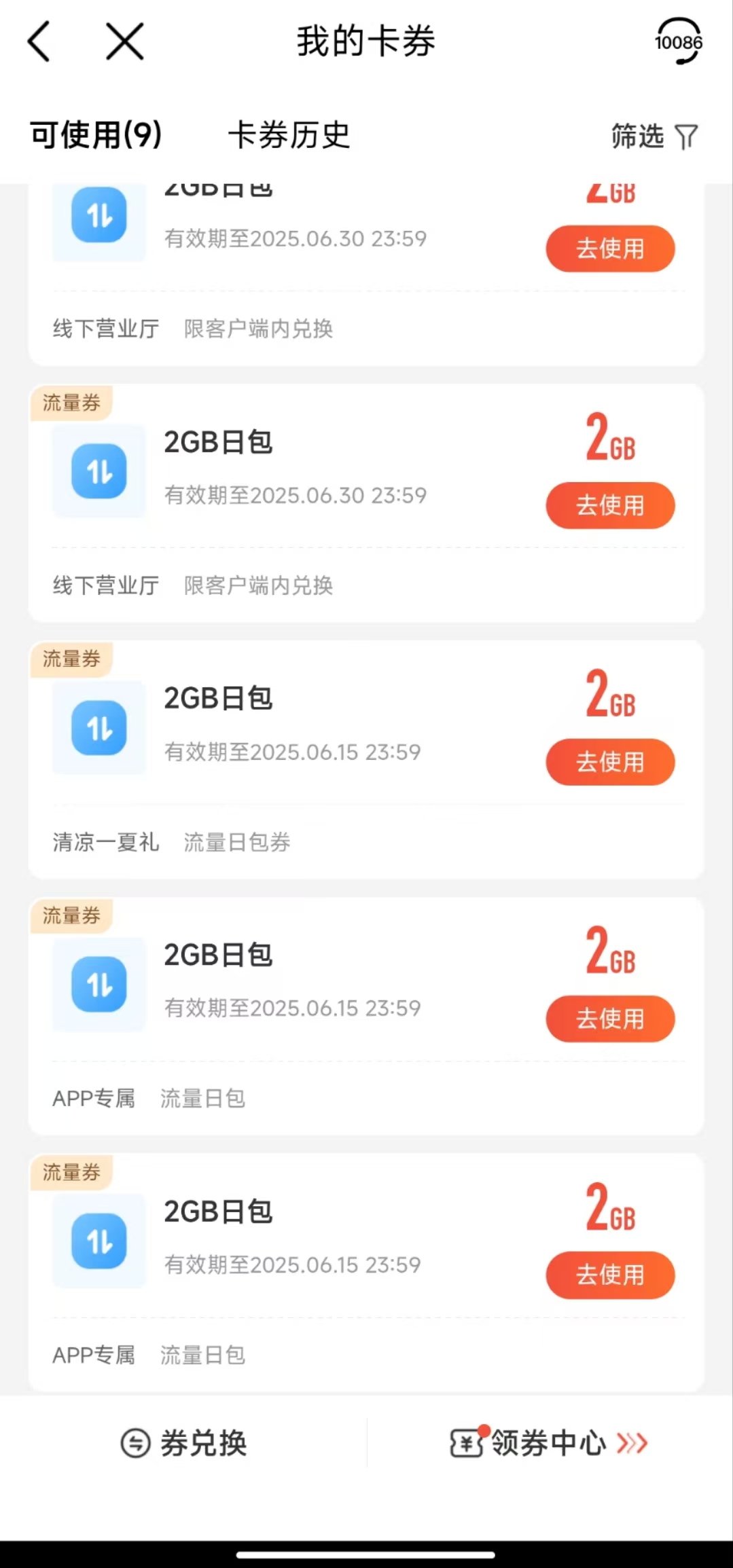The image size is (733, 1568).
Task: Tap 去使用 on the 清凉一夏礼 coupon
Action: [x=609, y=762]
